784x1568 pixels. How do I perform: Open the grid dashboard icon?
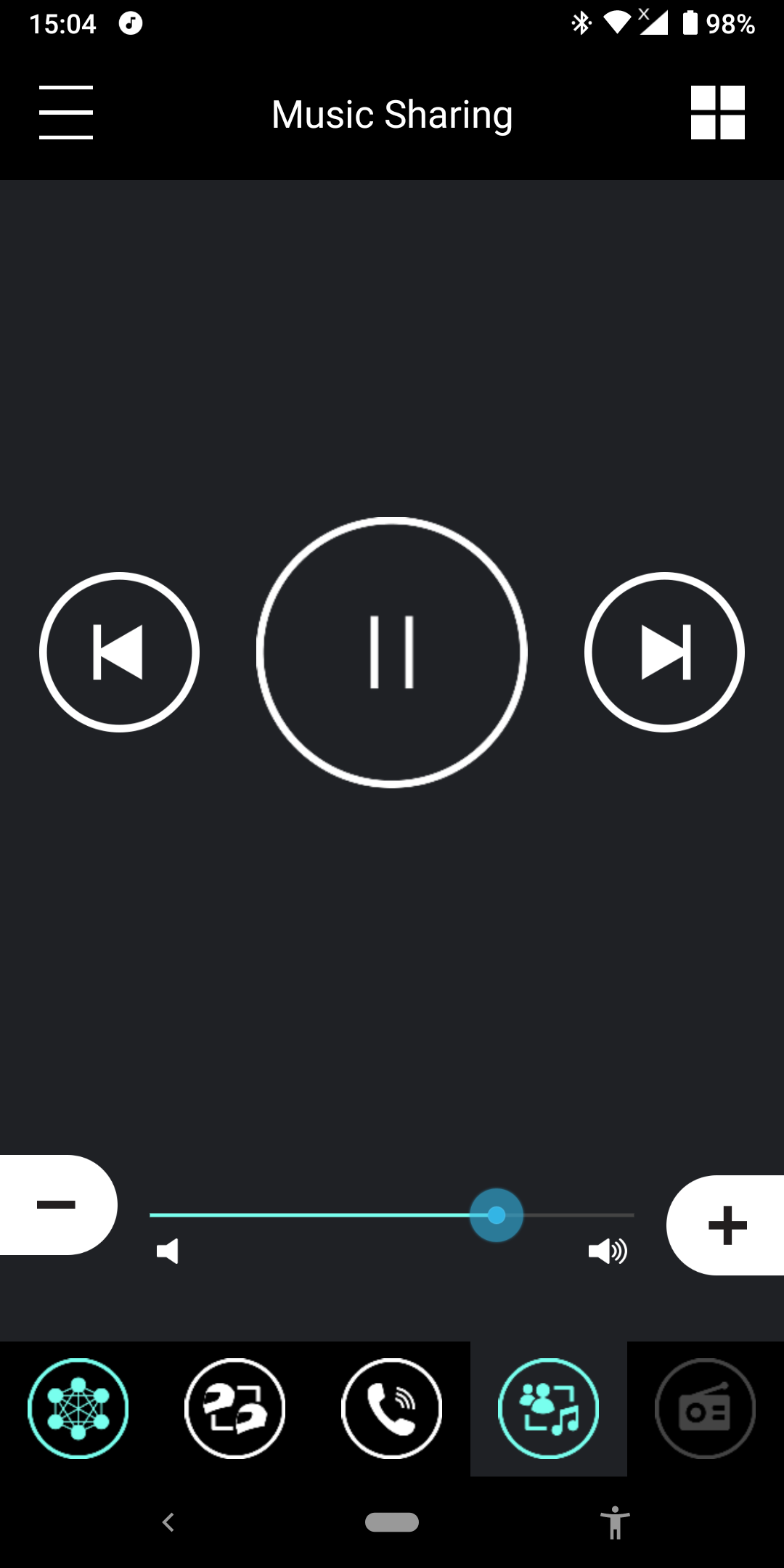[718, 113]
